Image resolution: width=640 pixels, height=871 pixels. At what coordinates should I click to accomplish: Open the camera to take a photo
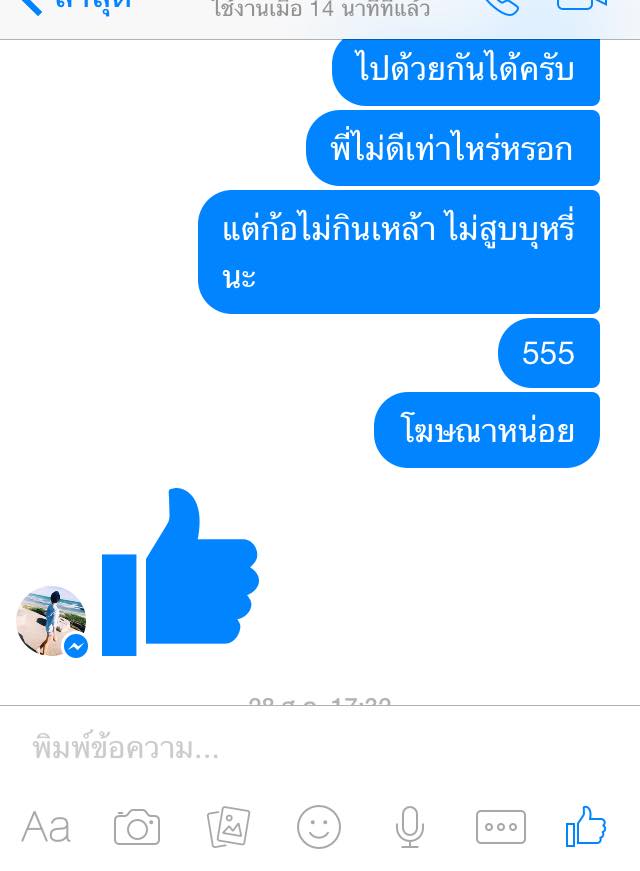[x=137, y=827]
